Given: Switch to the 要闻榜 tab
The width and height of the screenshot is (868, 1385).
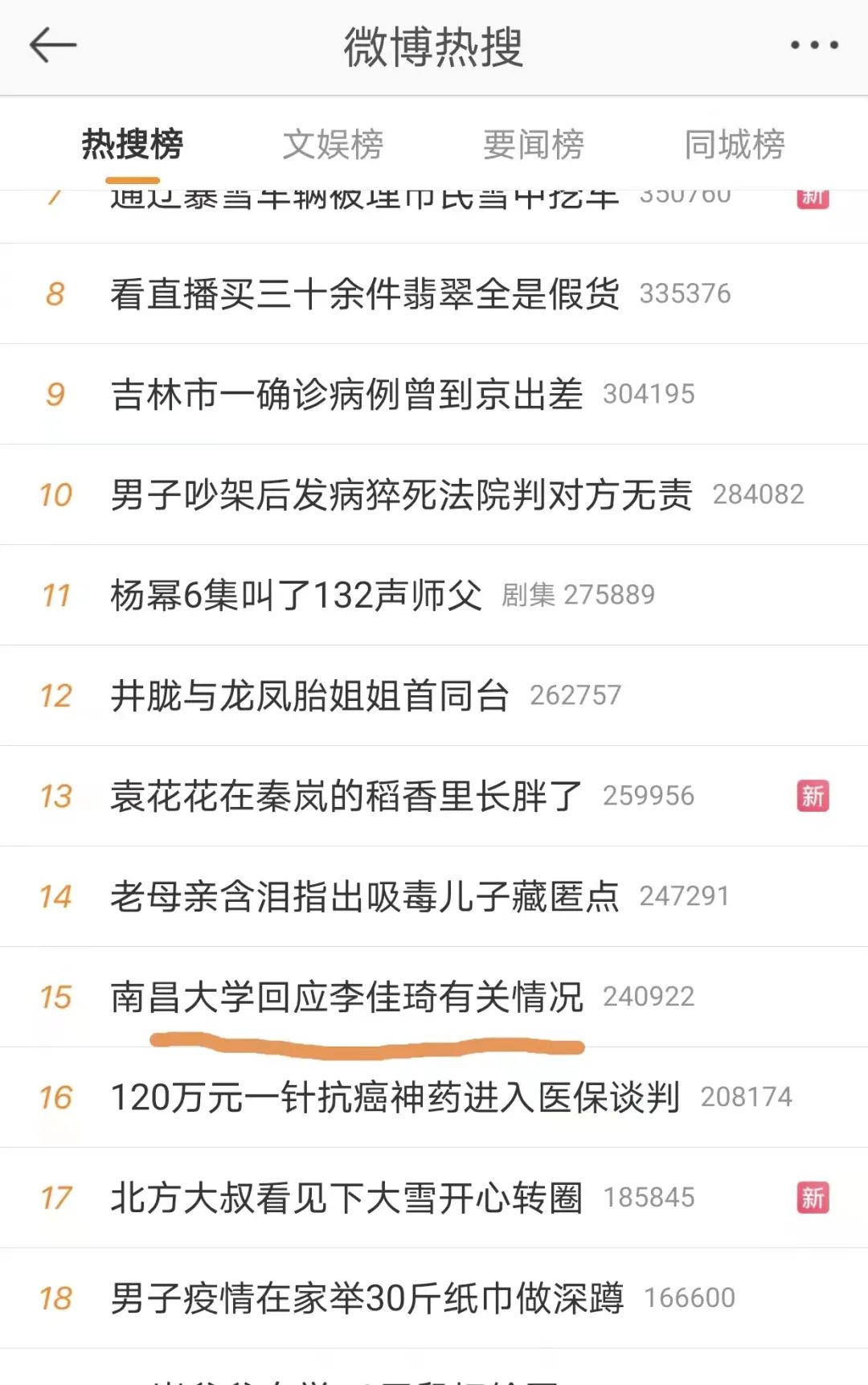Looking at the screenshot, I should (x=534, y=145).
